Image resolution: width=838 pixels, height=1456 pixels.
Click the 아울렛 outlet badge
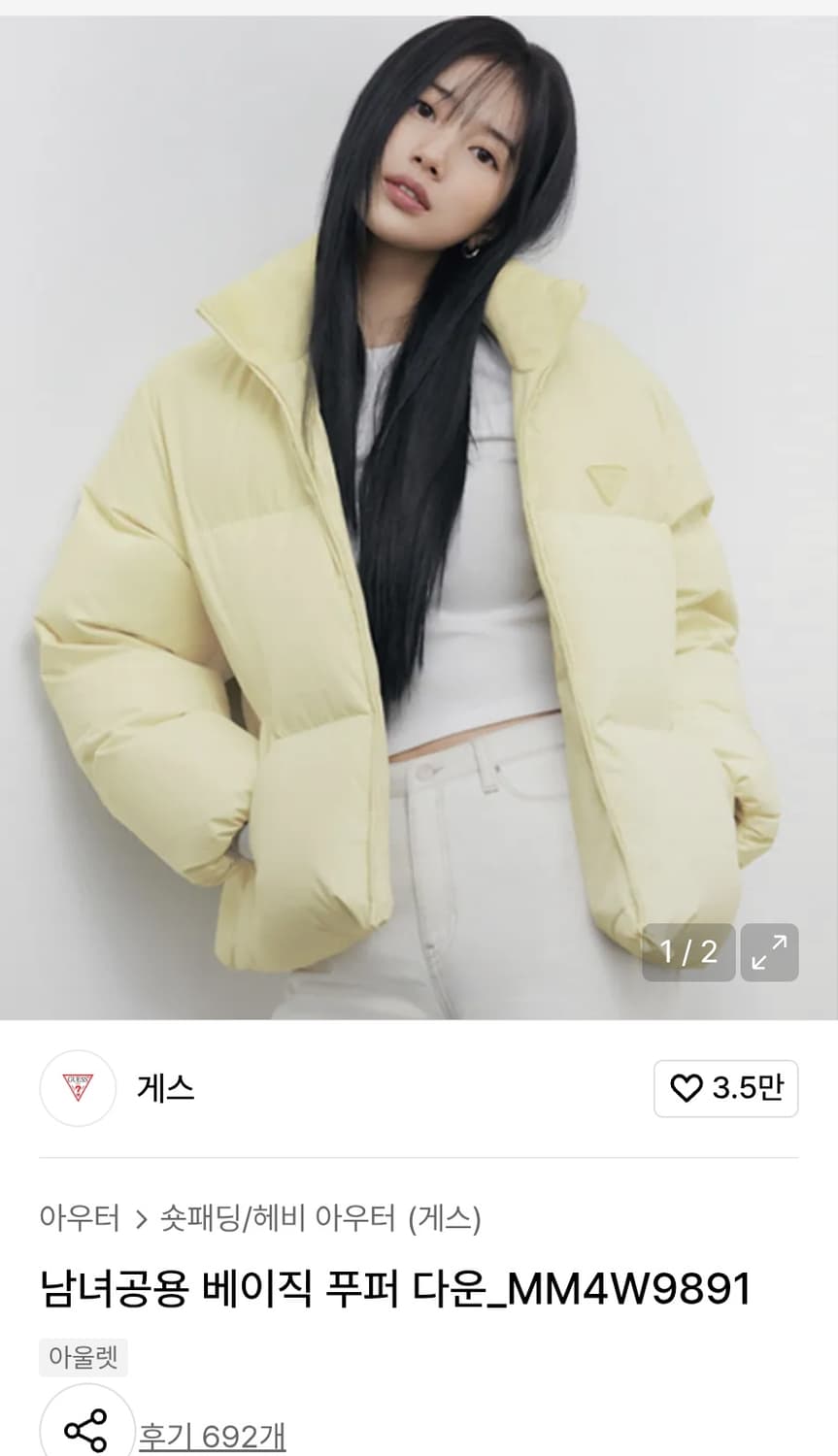coord(83,1359)
